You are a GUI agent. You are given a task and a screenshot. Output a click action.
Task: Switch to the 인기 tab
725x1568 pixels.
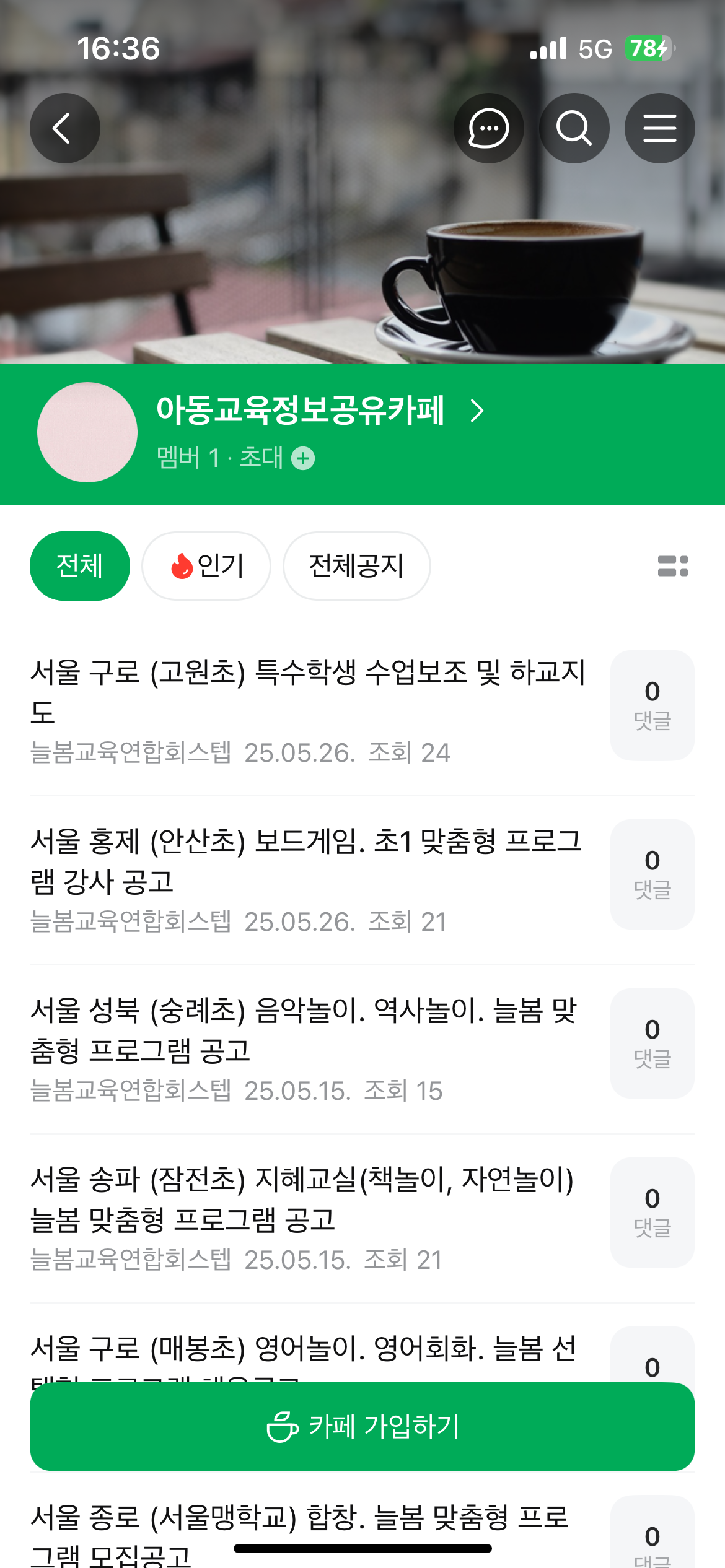coord(206,565)
